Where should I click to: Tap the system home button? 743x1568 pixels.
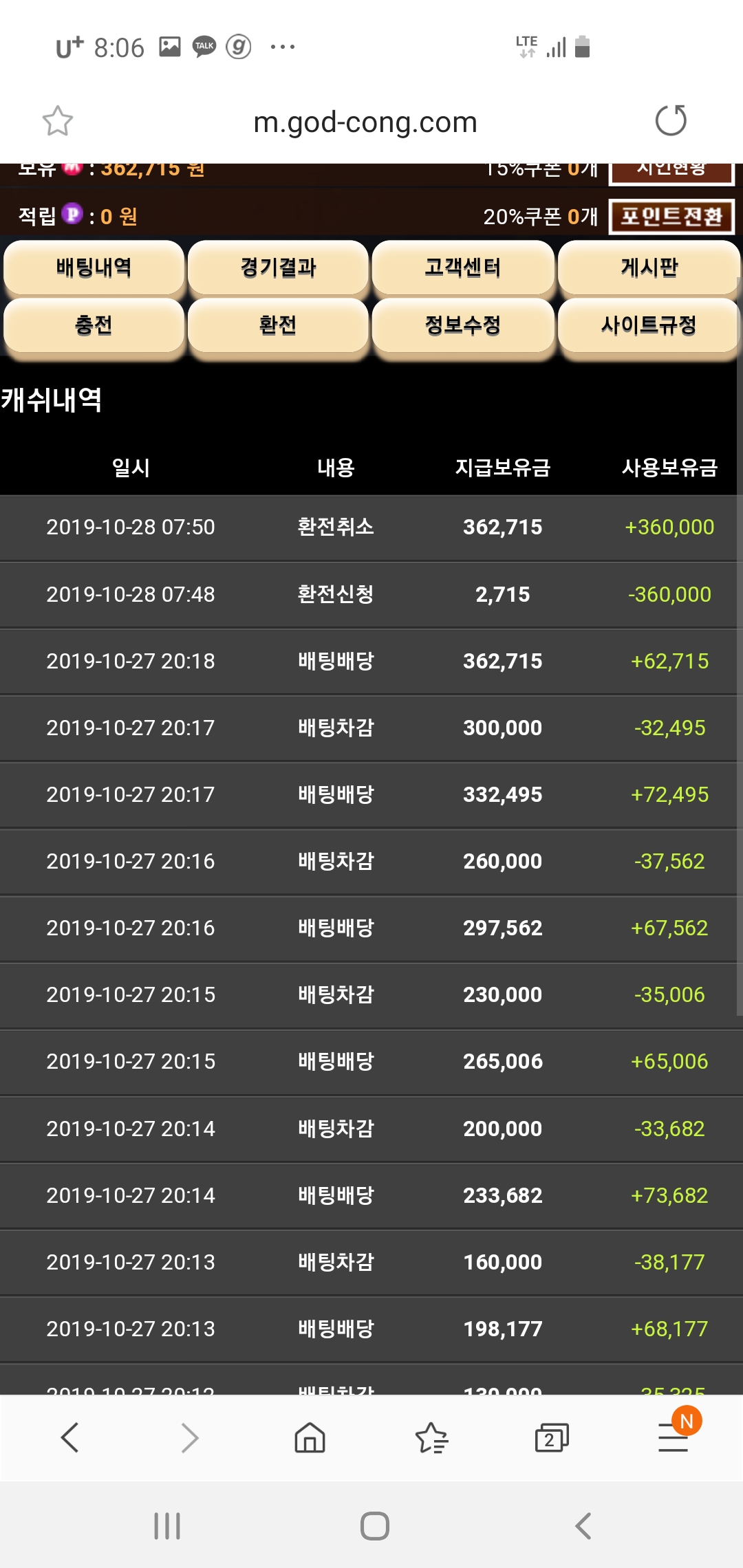(x=375, y=1526)
